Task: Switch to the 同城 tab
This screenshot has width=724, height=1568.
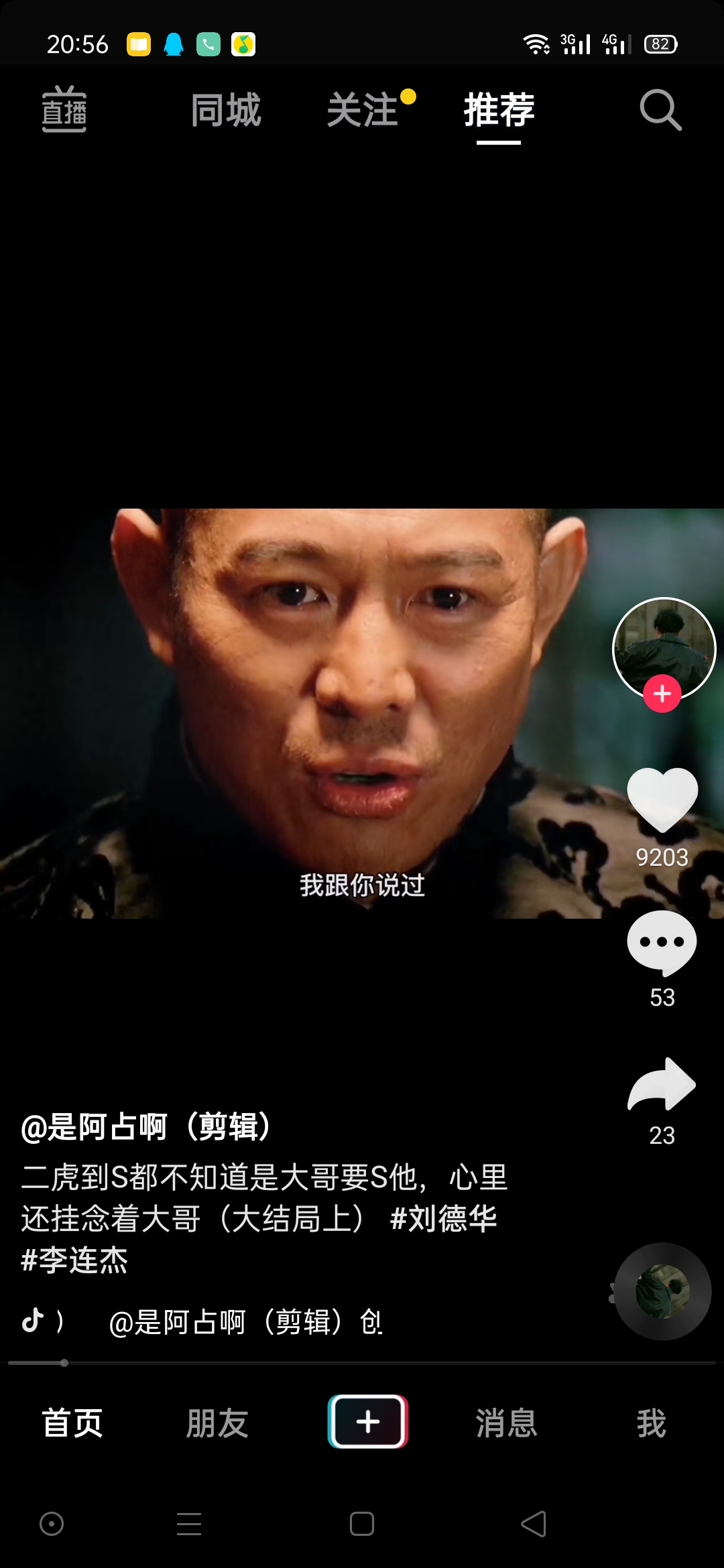Action: [226, 110]
